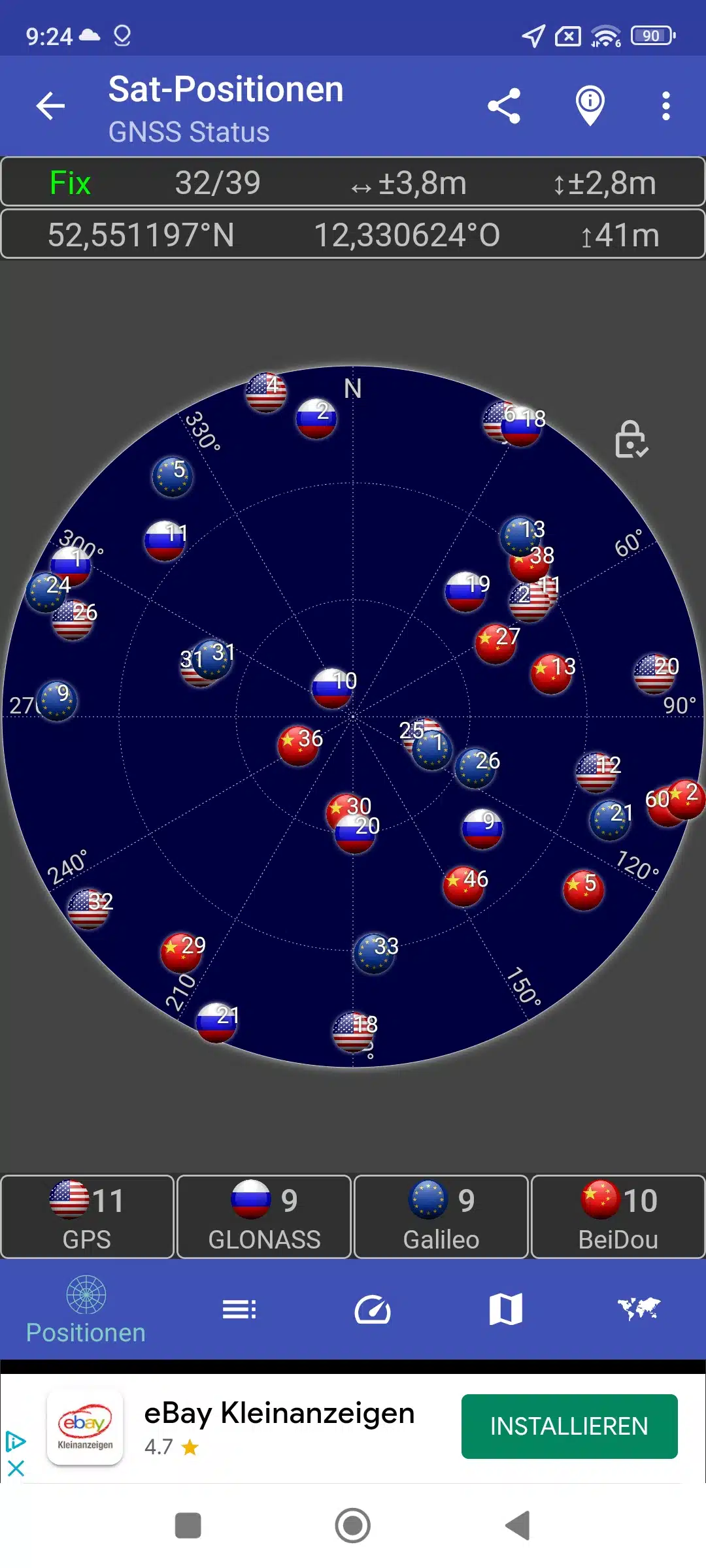Switch to the satellite list tab
This screenshot has width=706, height=1568.
pyautogui.click(x=239, y=1309)
